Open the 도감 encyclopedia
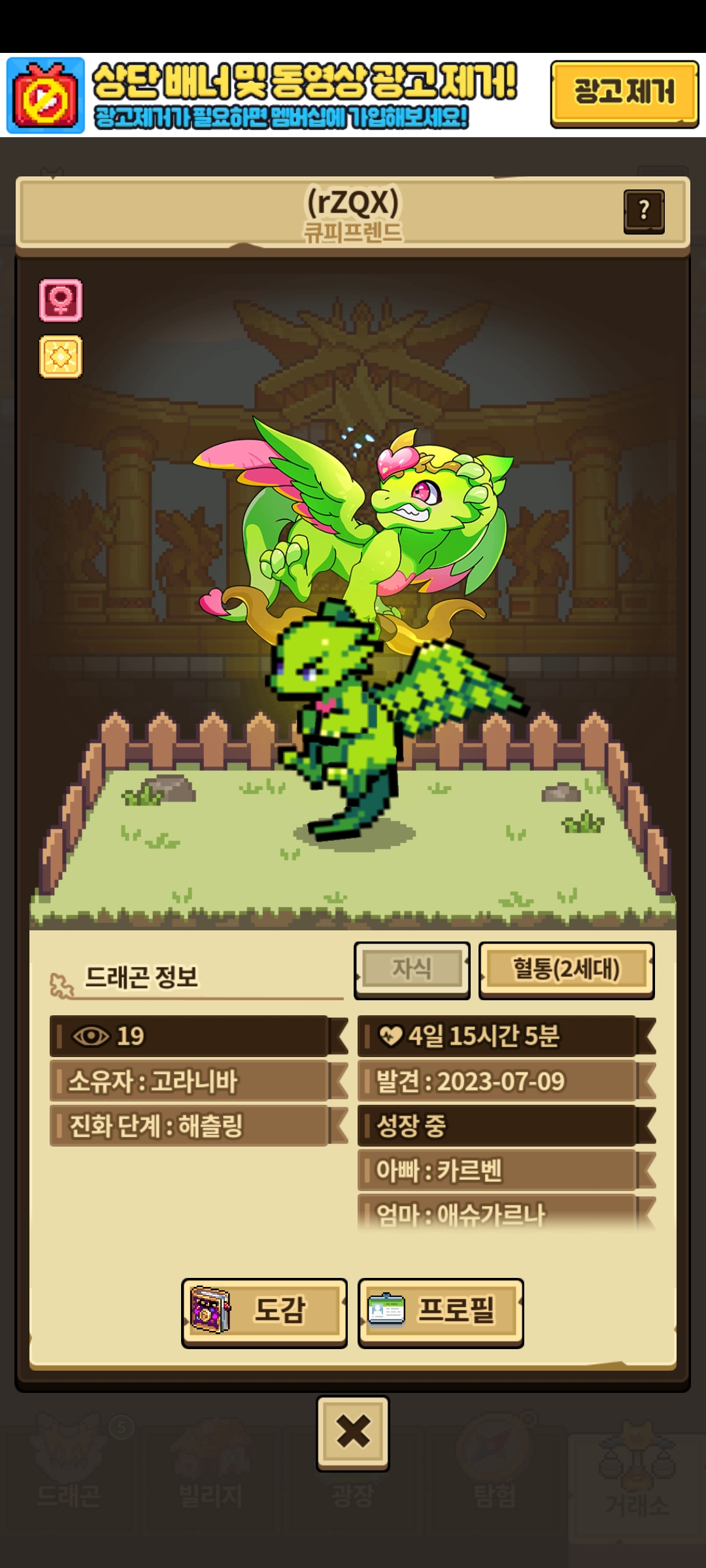Viewport: 706px width, 1568px height. (x=264, y=1311)
